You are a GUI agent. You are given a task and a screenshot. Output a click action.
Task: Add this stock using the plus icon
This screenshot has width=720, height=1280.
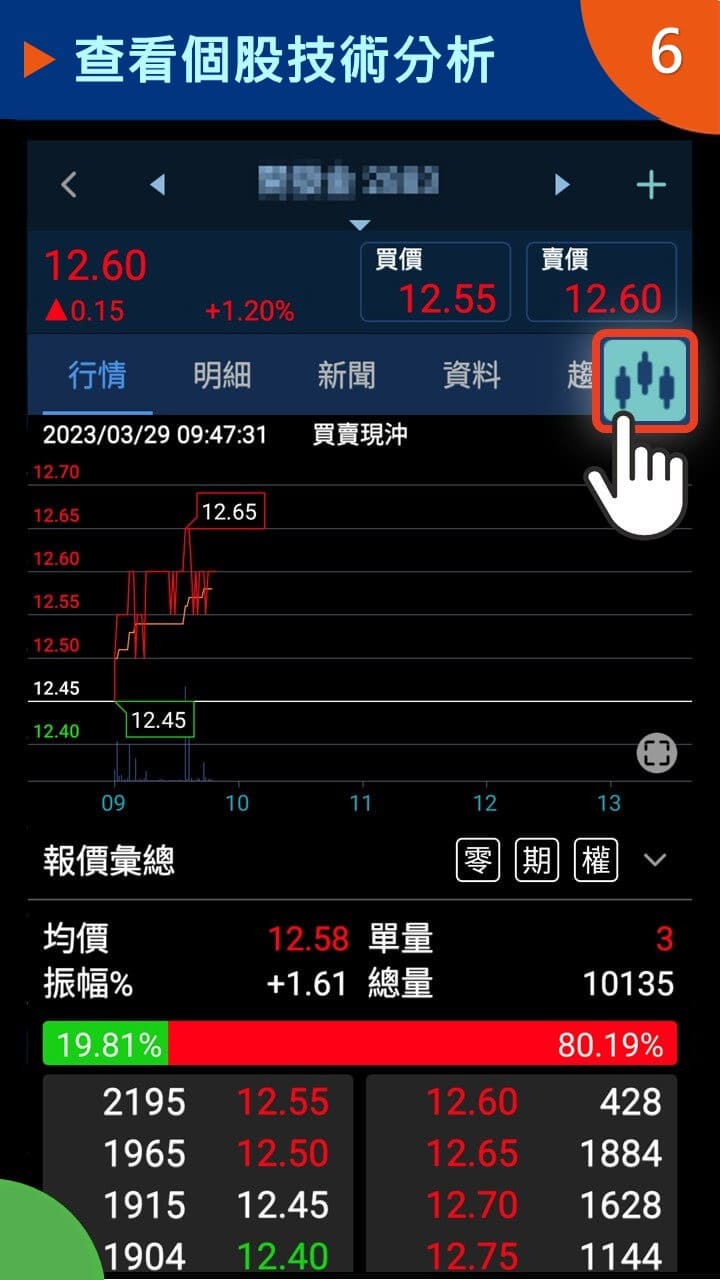point(651,184)
